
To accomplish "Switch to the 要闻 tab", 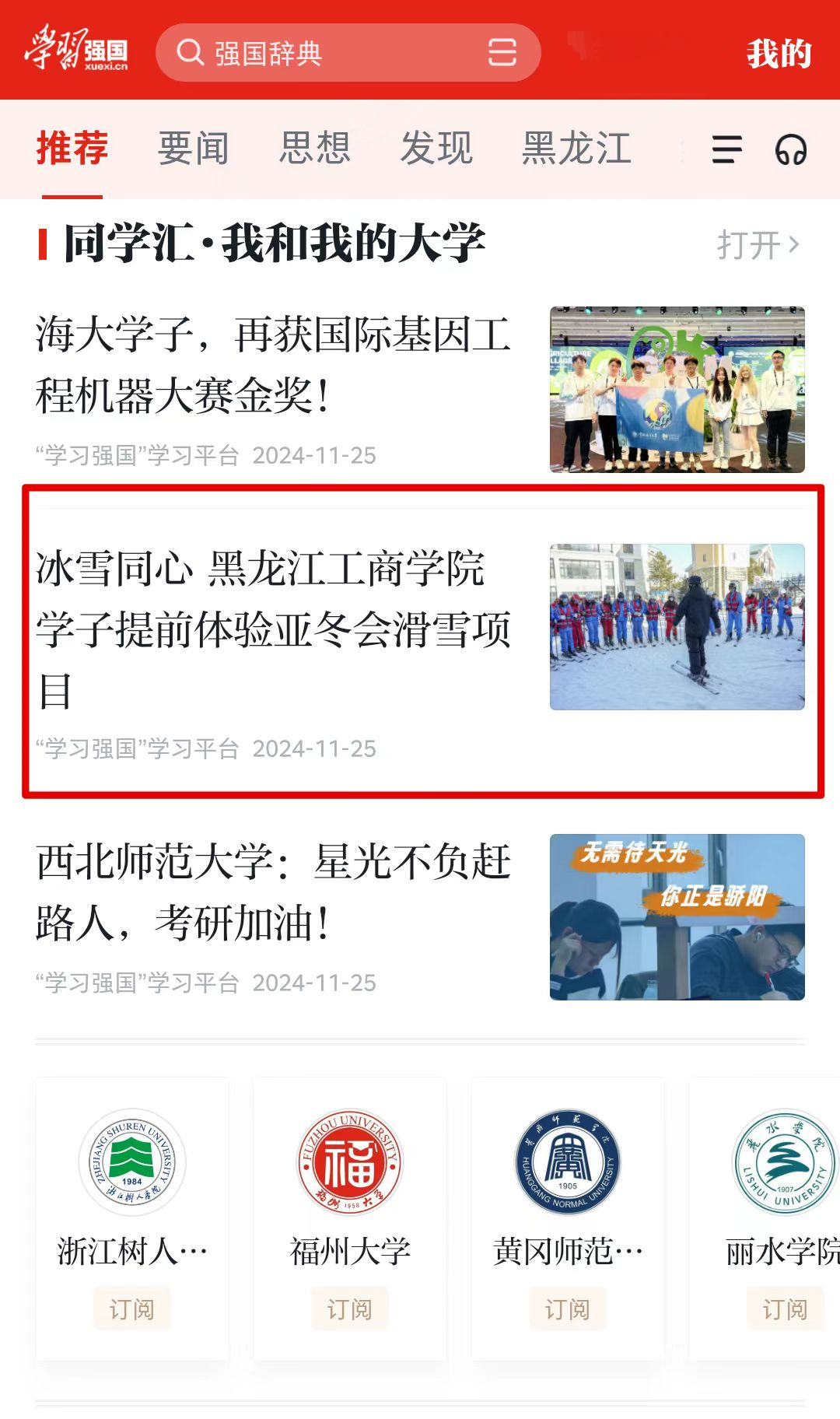I will 193,148.
